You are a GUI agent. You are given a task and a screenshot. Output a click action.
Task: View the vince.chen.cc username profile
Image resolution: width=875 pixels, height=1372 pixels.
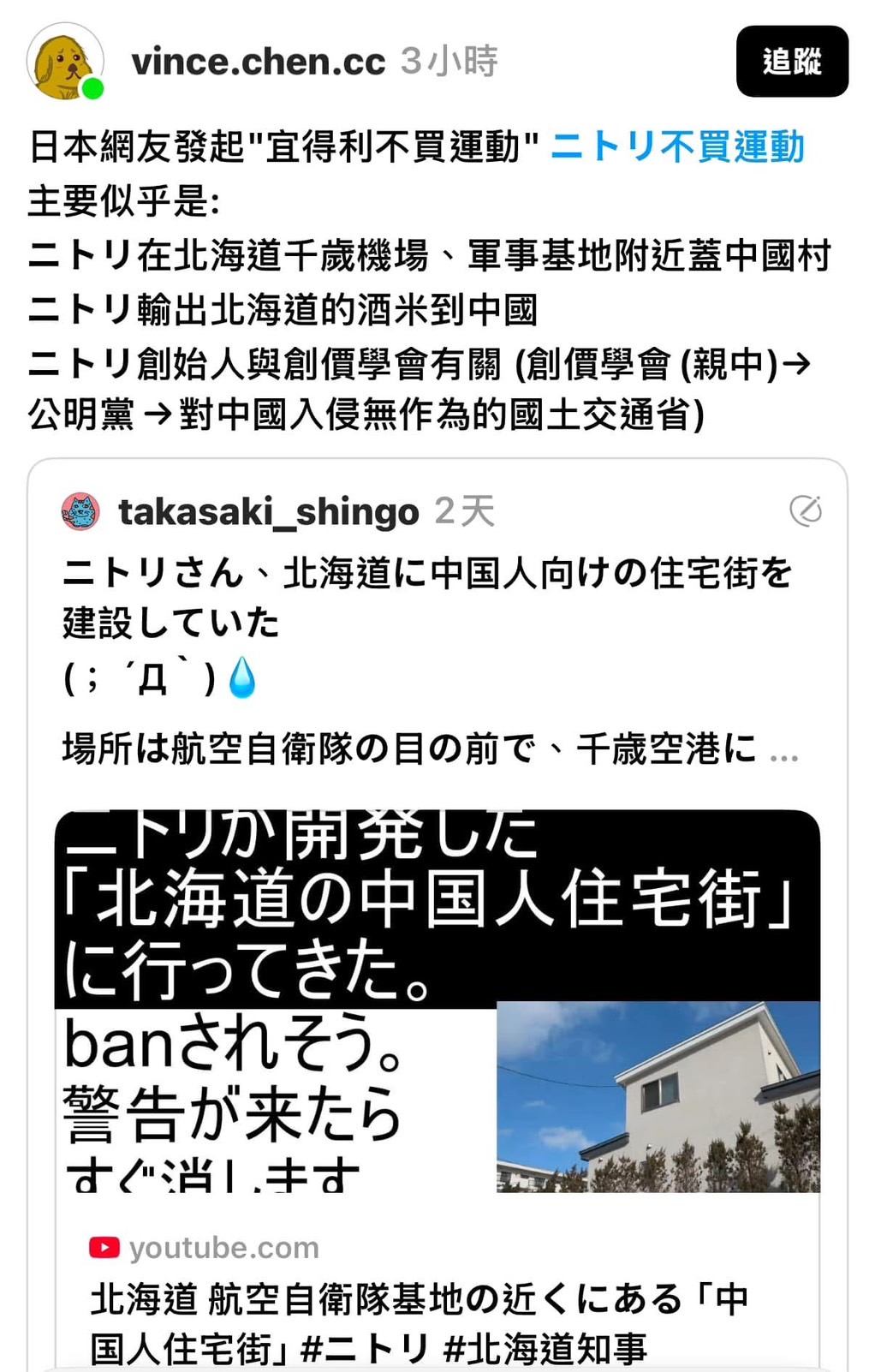(258, 62)
